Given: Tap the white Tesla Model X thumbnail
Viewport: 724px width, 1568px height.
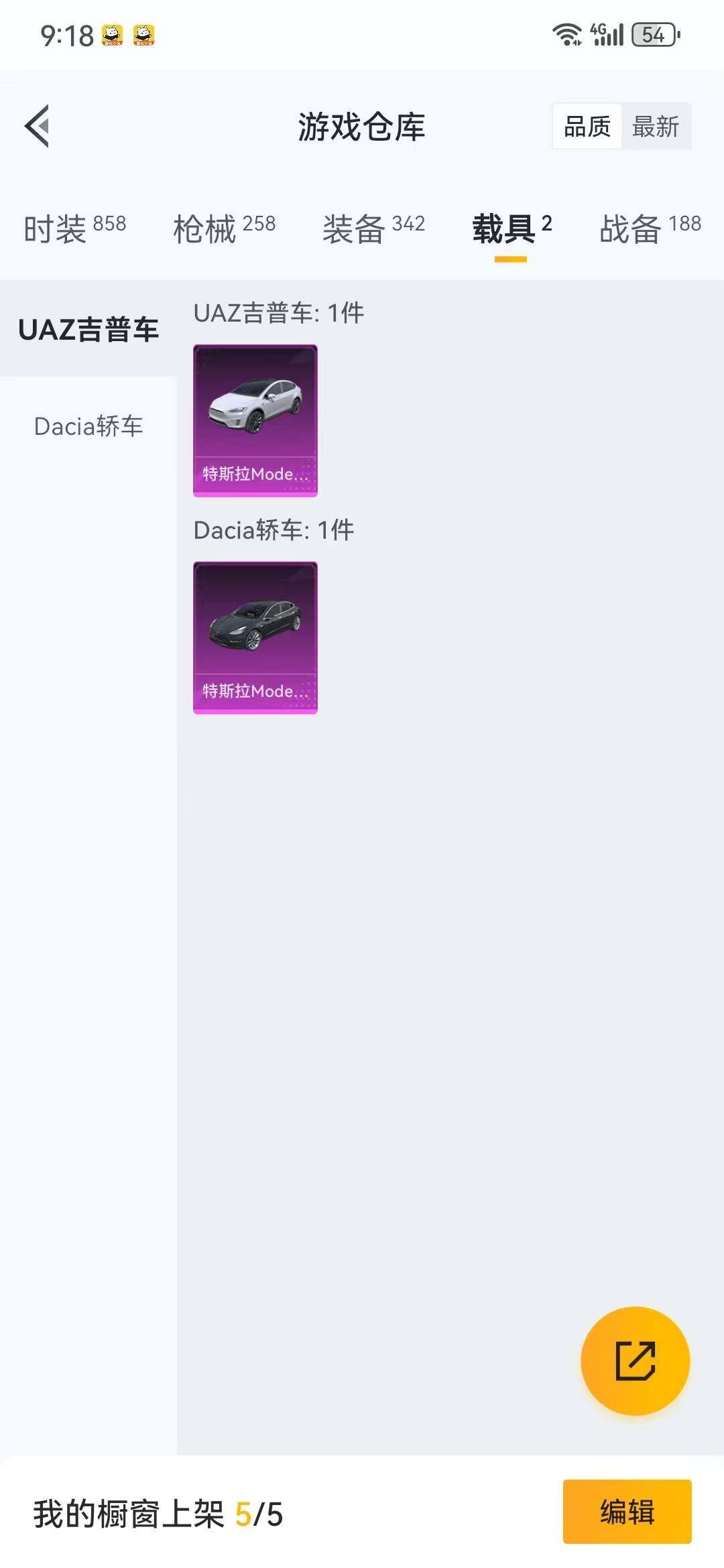Looking at the screenshot, I should (255, 419).
